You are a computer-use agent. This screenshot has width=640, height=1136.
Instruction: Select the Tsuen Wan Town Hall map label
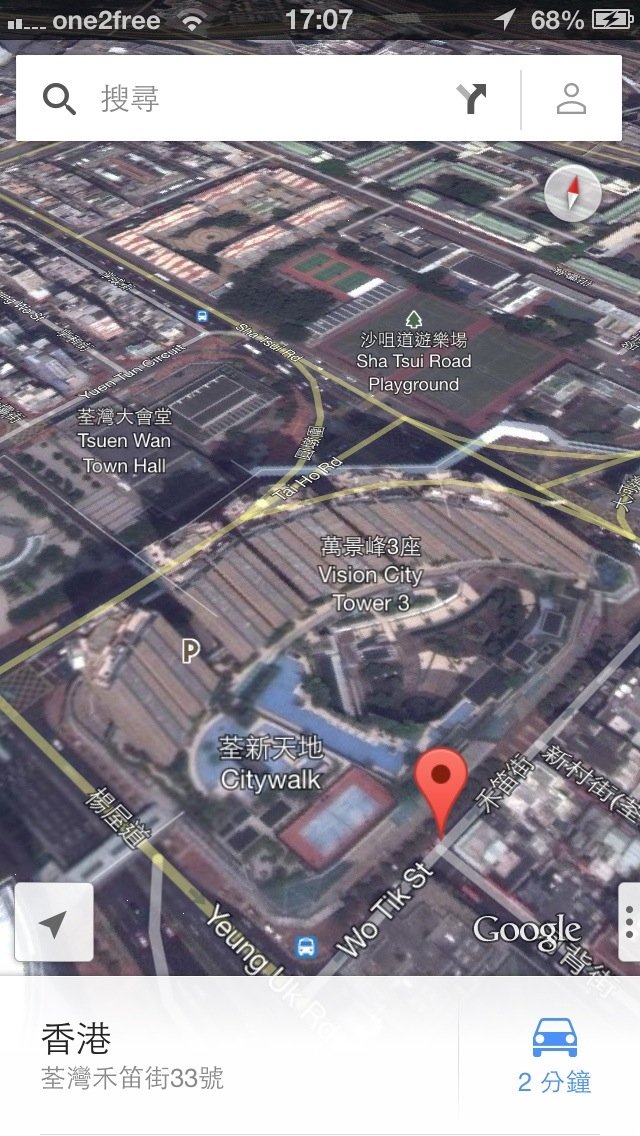click(125, 441)
